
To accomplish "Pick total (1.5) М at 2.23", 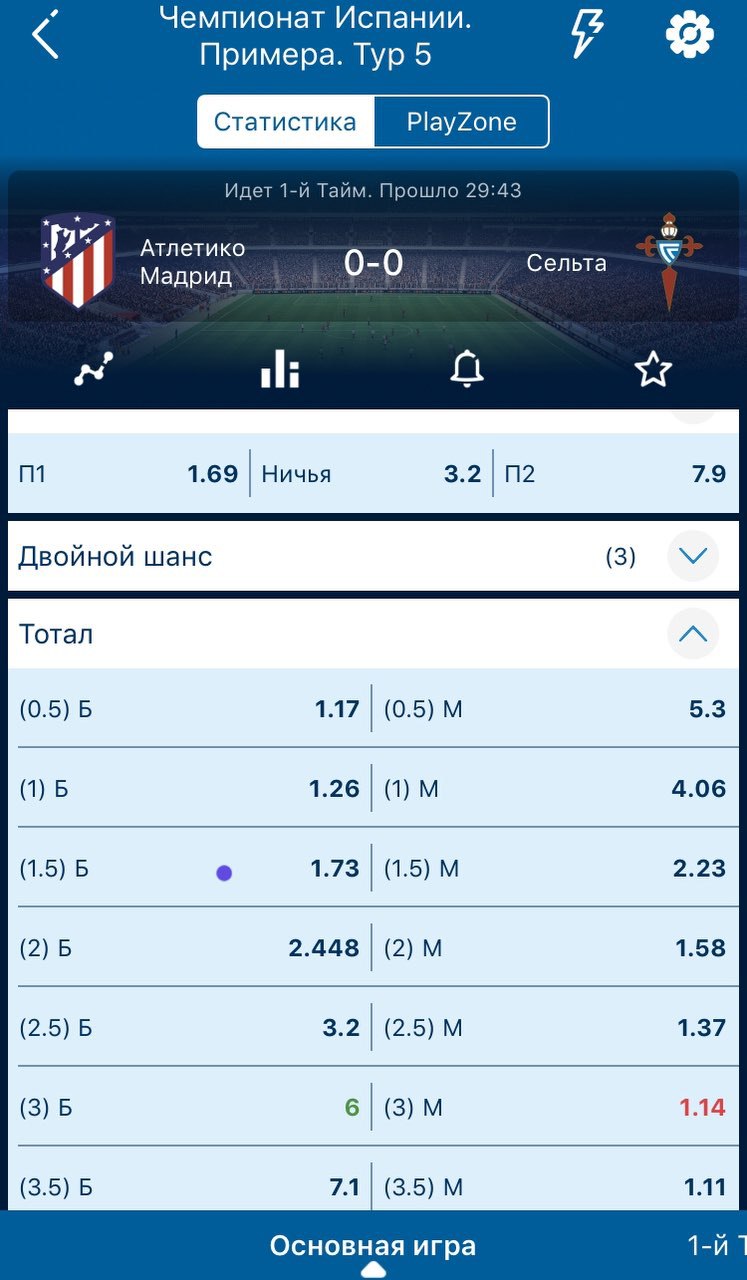I will (x=555, y=868).
